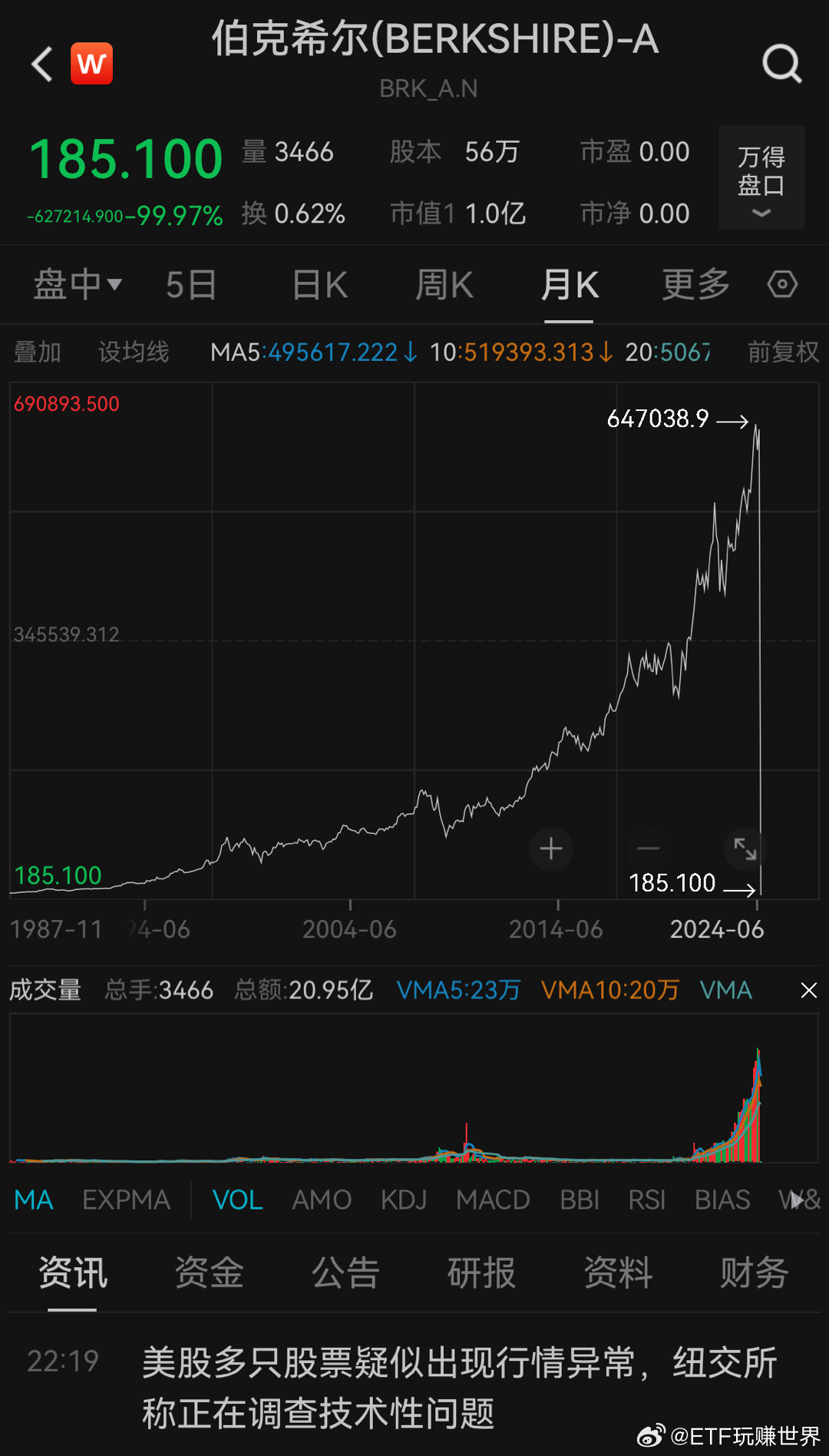Viewport: 829px width, 1456px height.
Task: Zoom in chart with the plus icon
Action: pos(551,849)
